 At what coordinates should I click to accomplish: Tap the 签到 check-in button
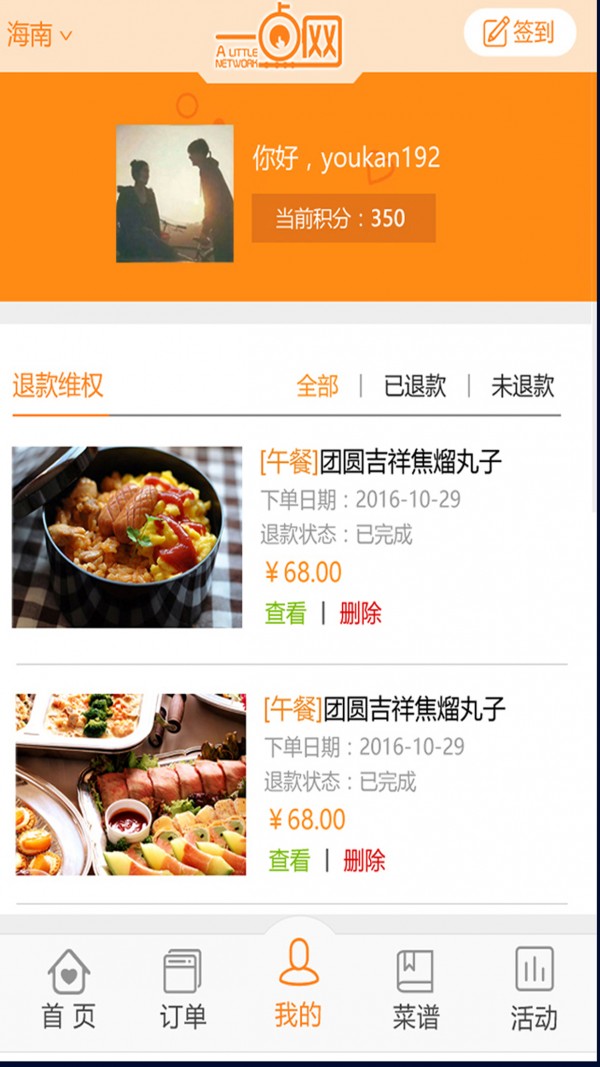(519, 33)
